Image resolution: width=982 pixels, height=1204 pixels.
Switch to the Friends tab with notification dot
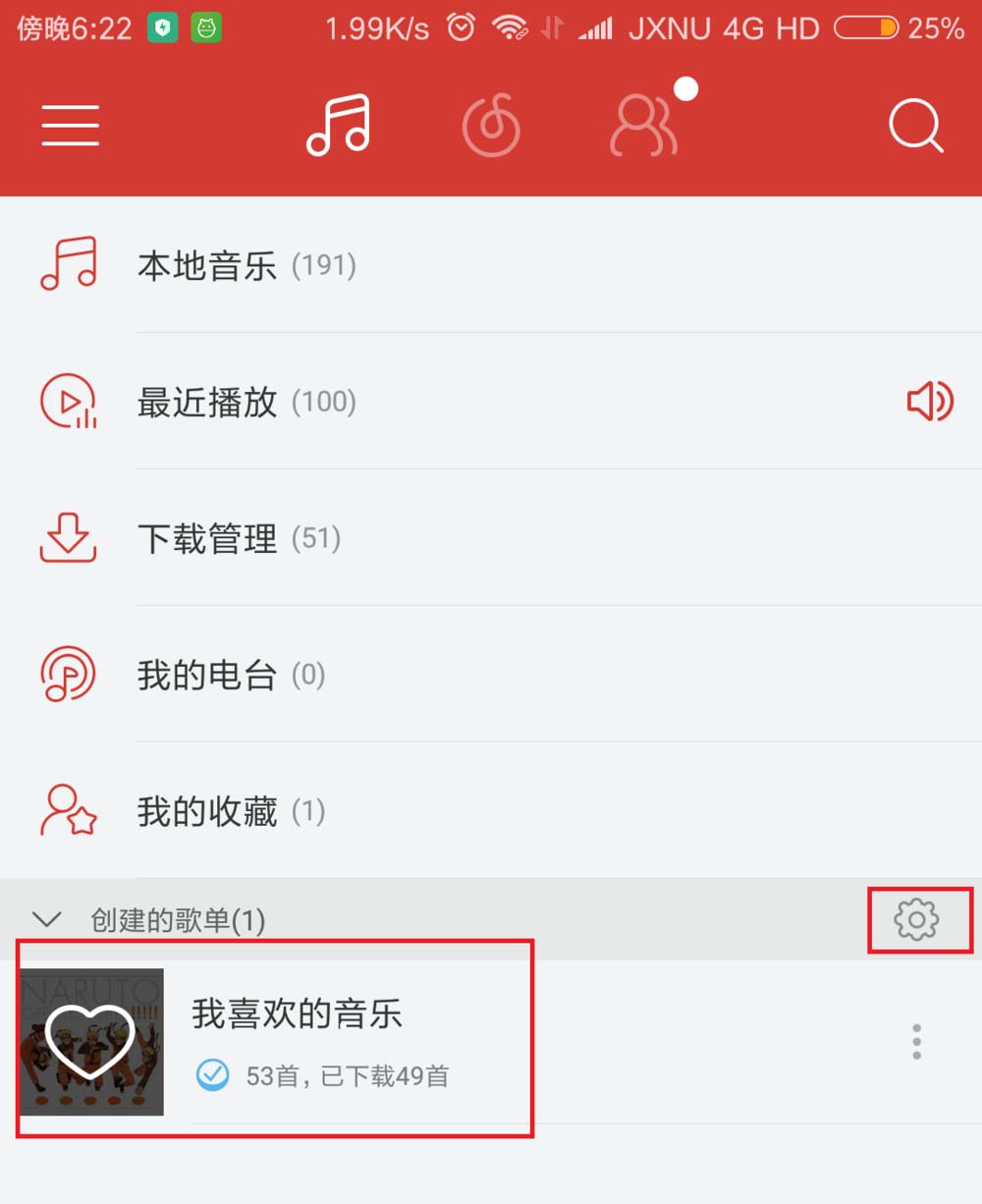coord(645,126)
